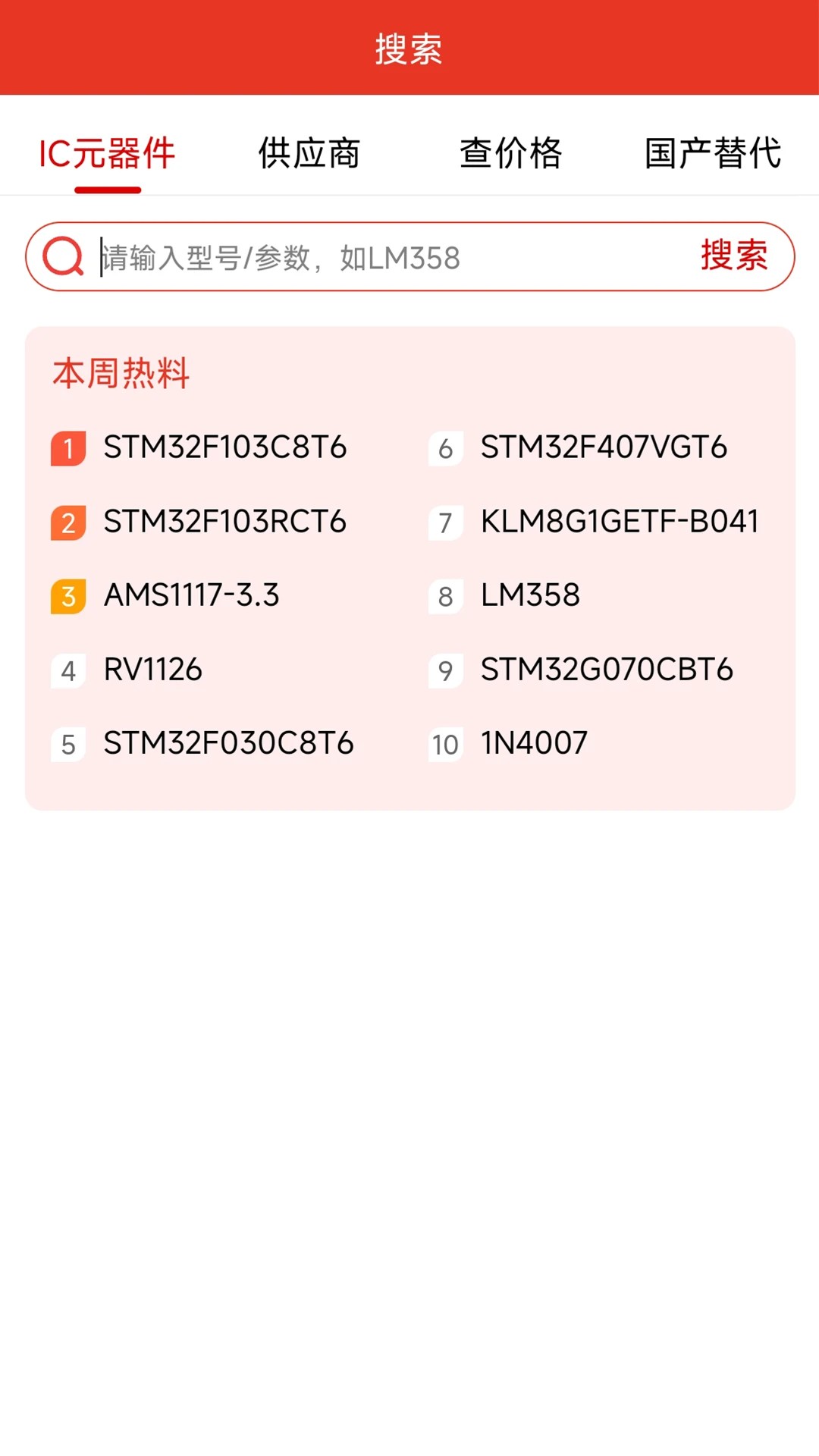Open STM32F407VGT6 hot item
Viewport: 819px width, 1456px height.
604,448
